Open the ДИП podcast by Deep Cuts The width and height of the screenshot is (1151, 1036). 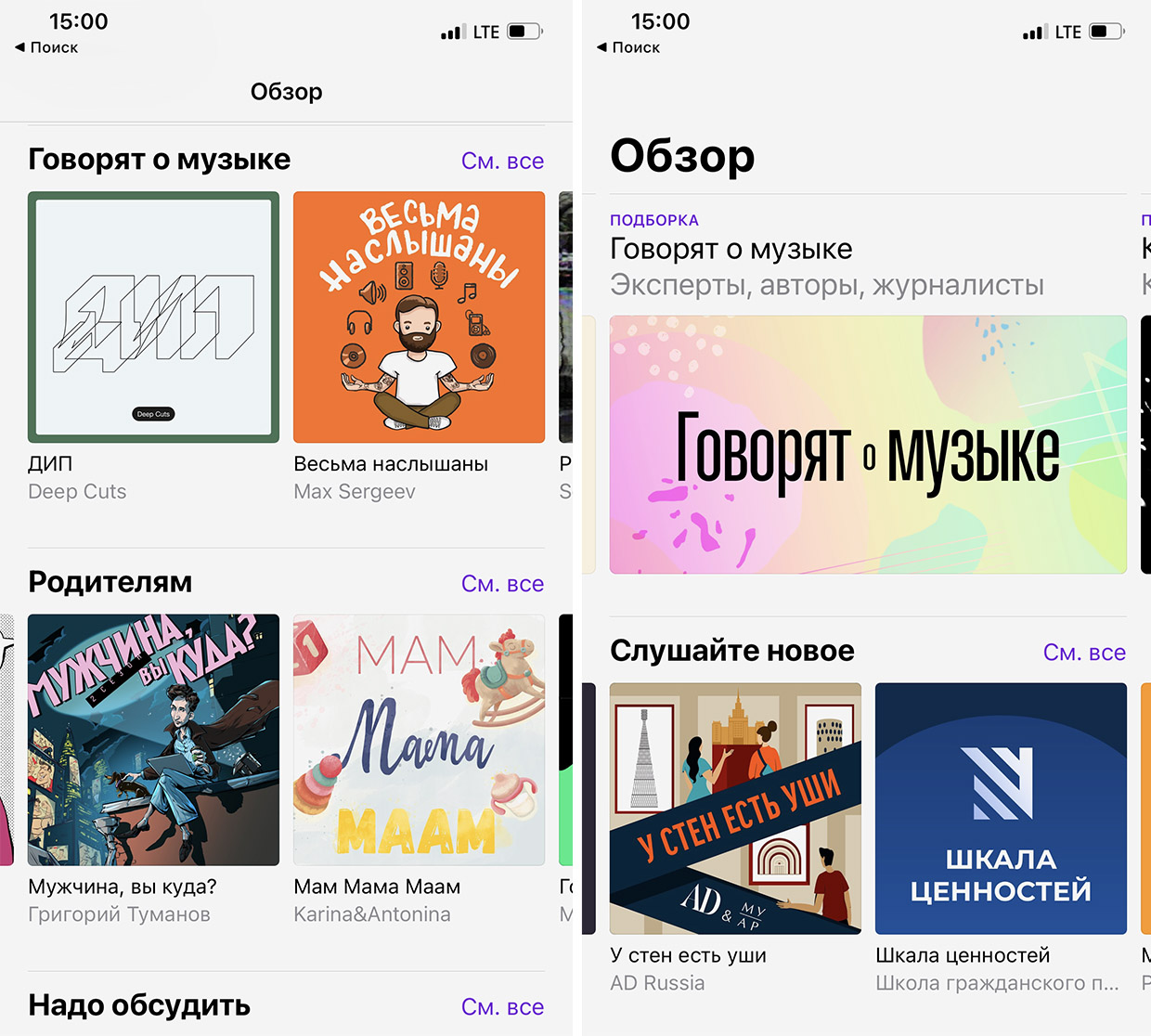click(x=153, y=317)
